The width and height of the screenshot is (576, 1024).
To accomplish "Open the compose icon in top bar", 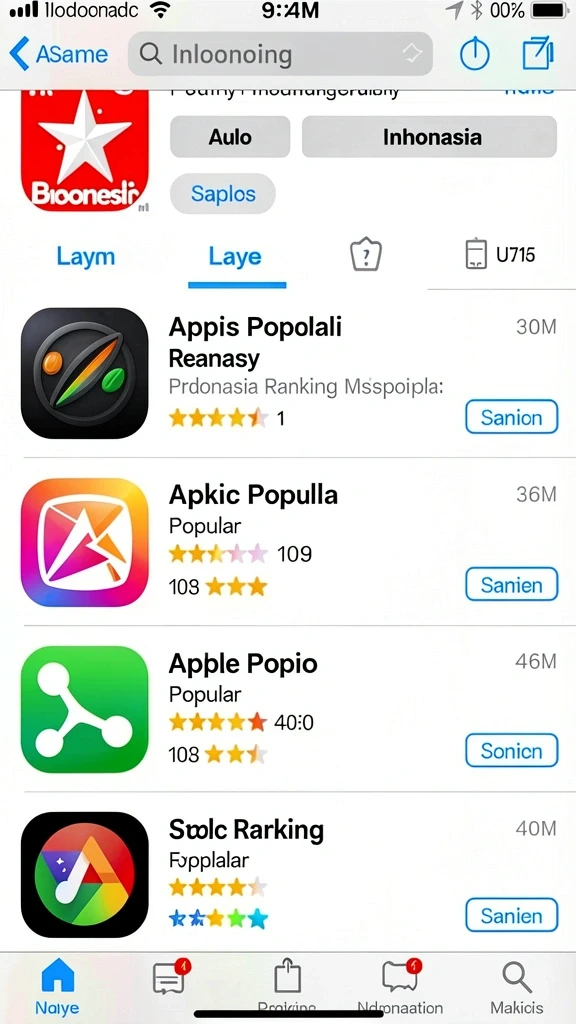I will tap(539, 54).
